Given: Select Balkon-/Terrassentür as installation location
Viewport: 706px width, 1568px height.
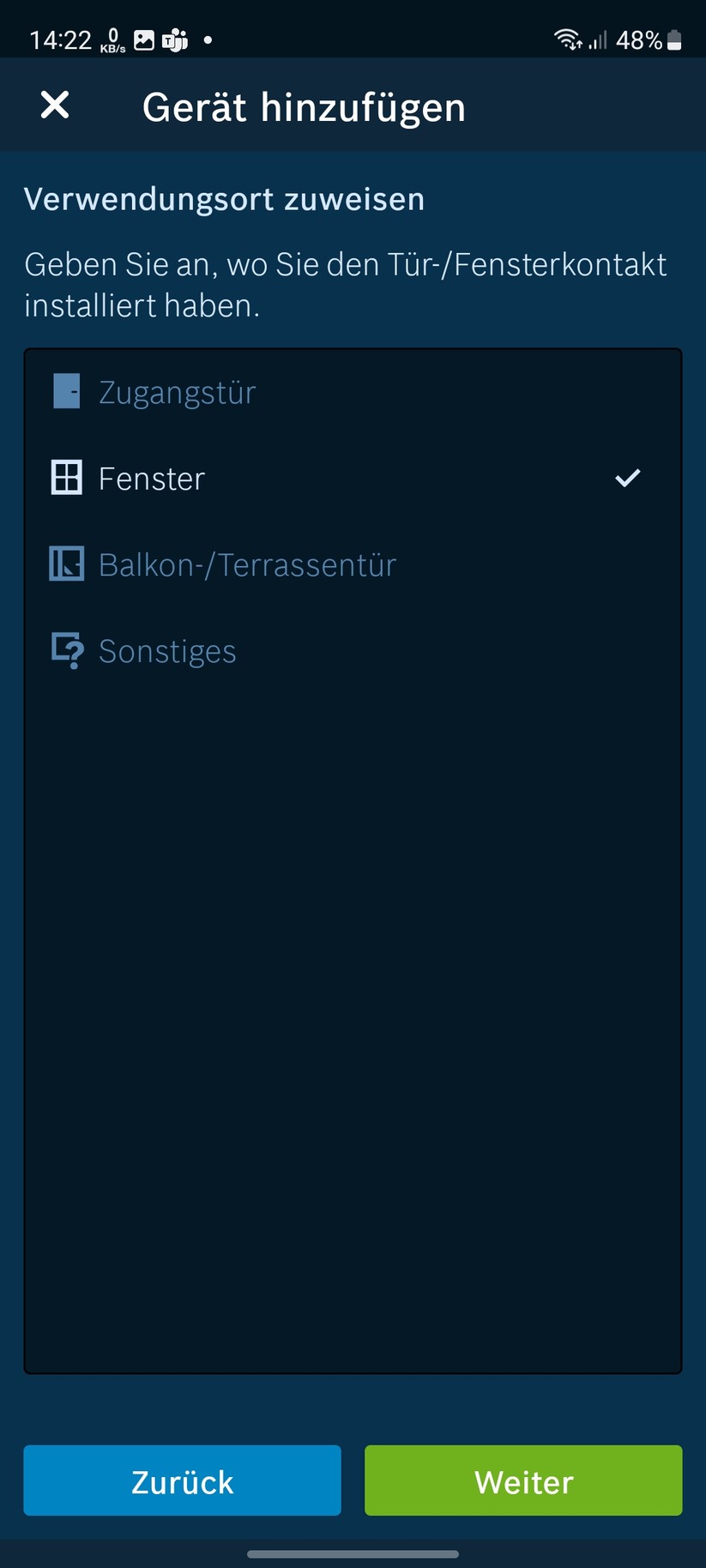Looking at the screenshot, I should point(257,564).
